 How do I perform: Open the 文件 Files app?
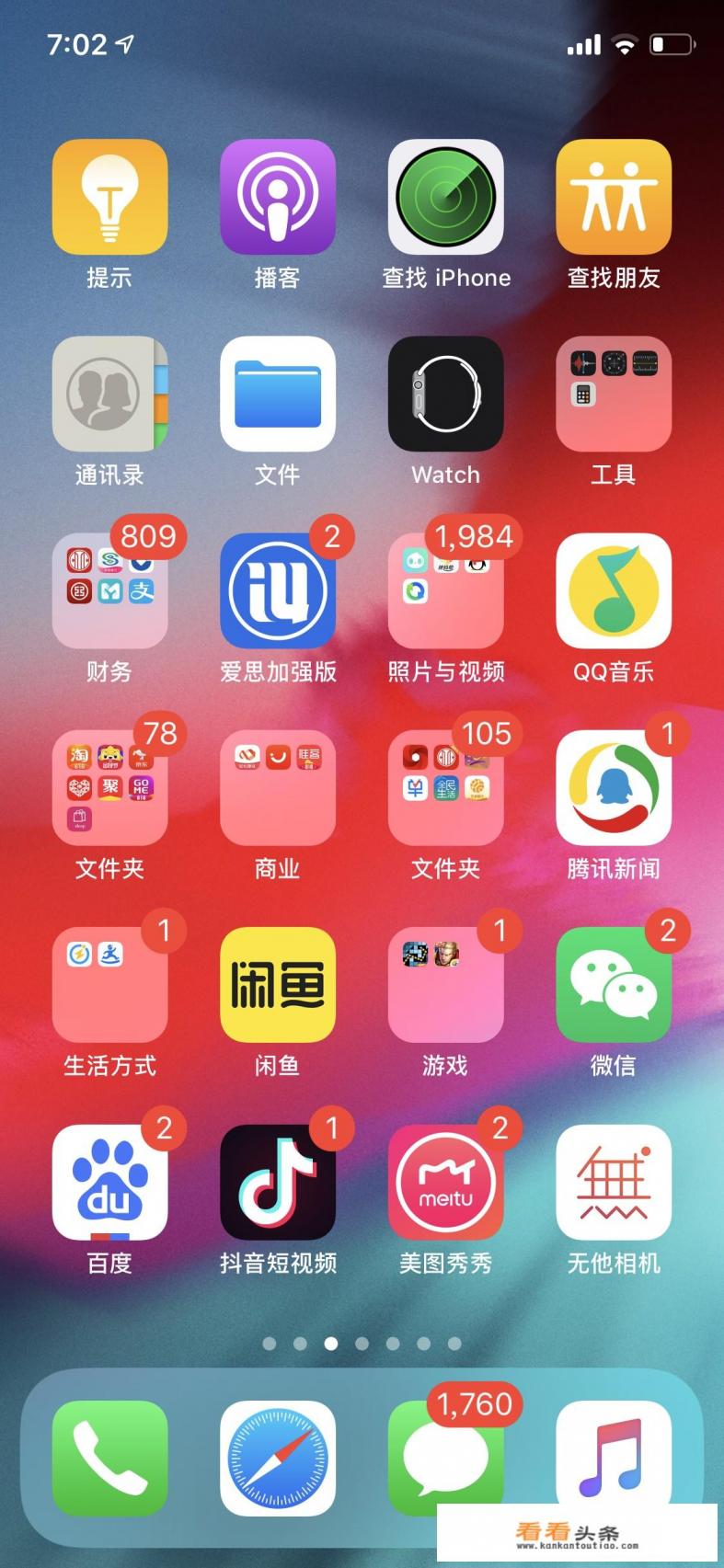pos(279,395)
